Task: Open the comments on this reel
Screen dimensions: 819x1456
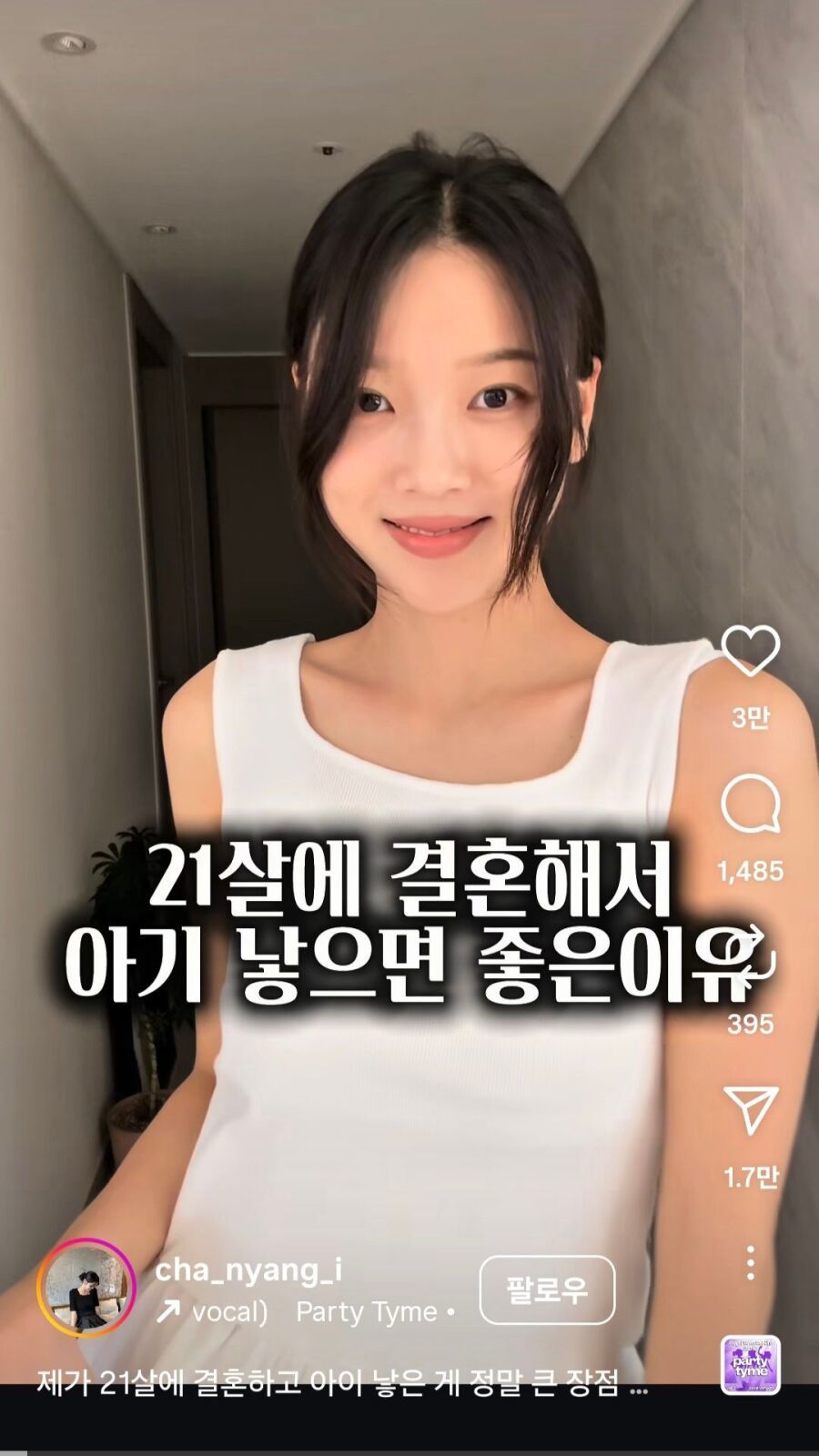Action: pos(750,804)
